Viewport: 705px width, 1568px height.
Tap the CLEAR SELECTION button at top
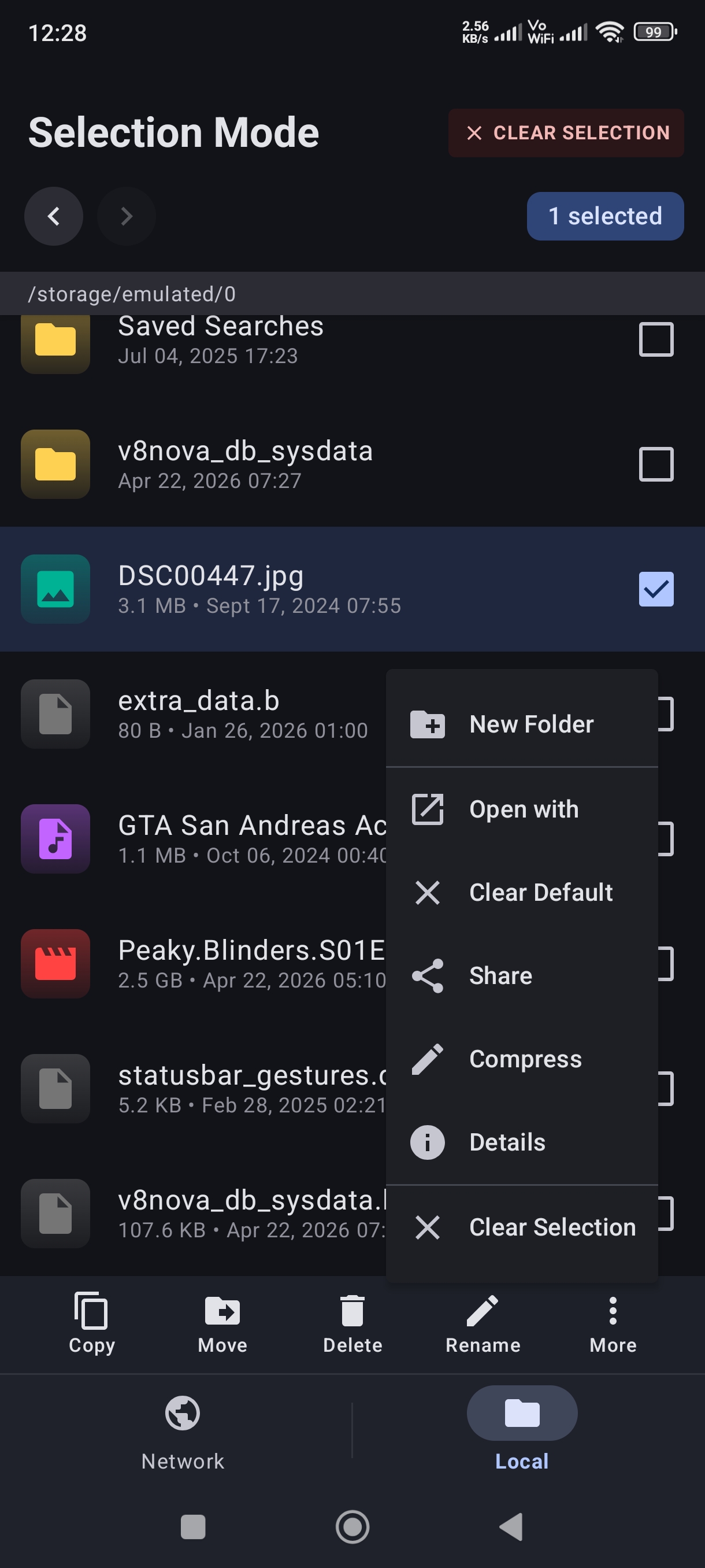click(566, 133)
